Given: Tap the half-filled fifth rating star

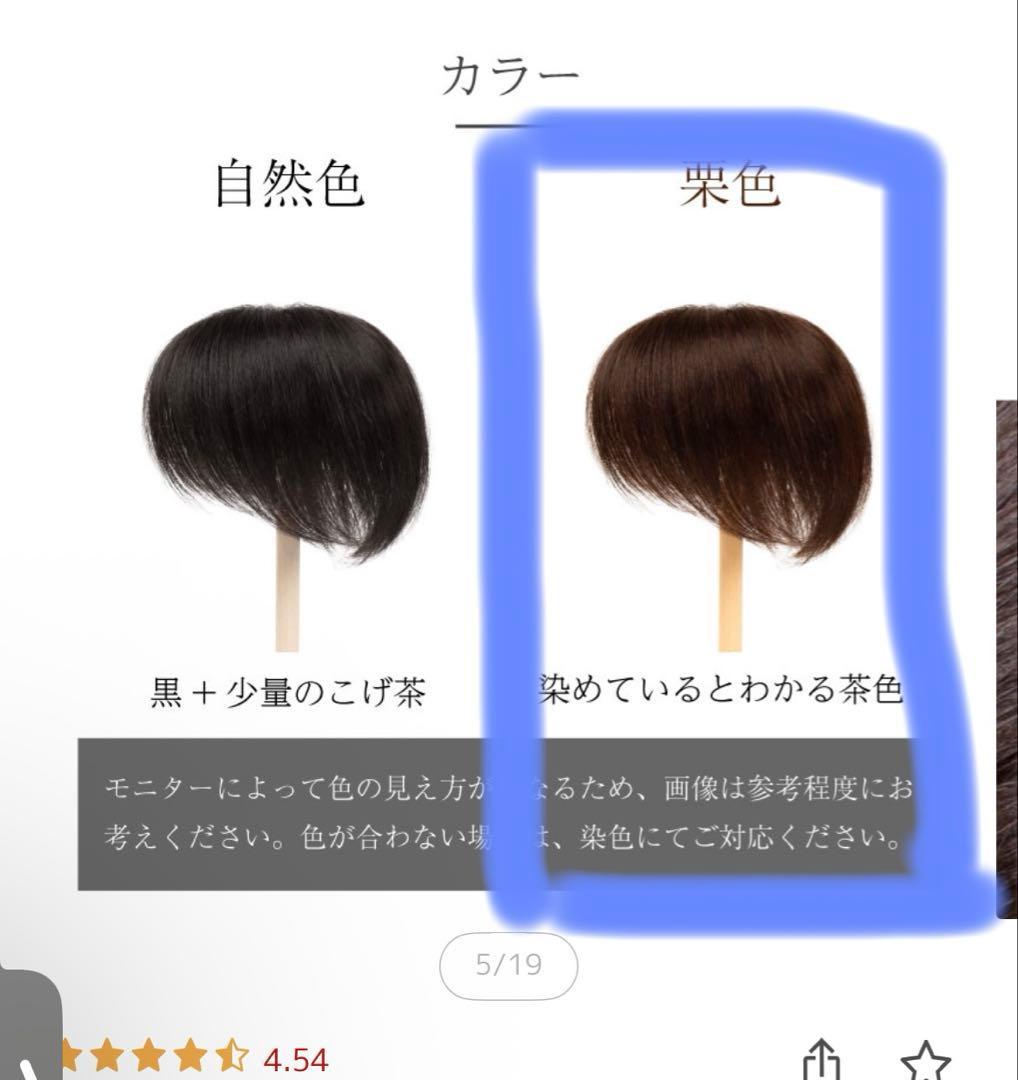Looking at the screenshot, I should pos(232,1052).
